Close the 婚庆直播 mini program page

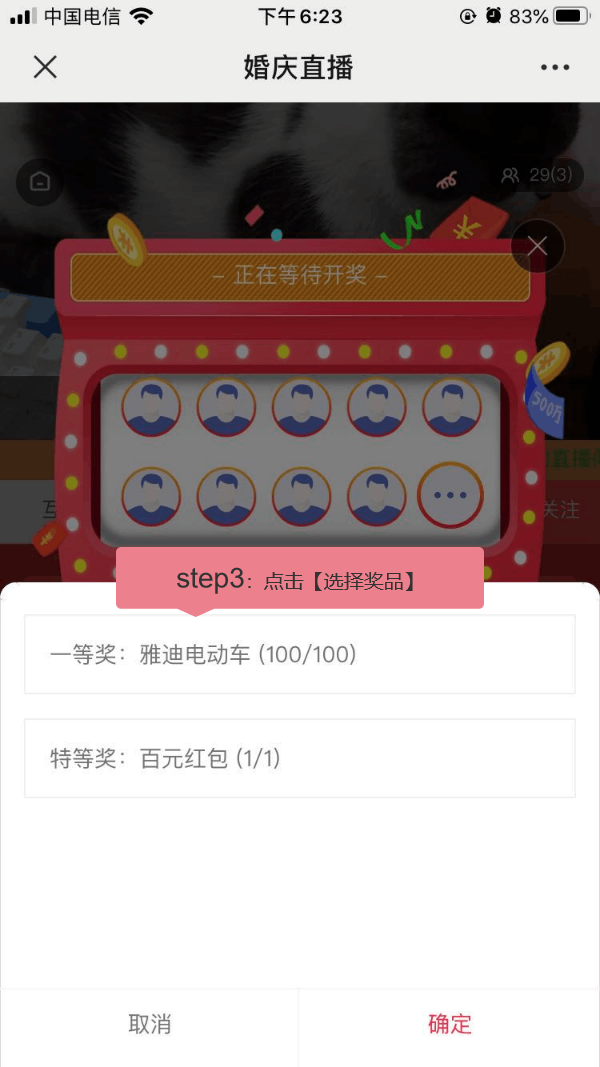[x=45, y=67]
